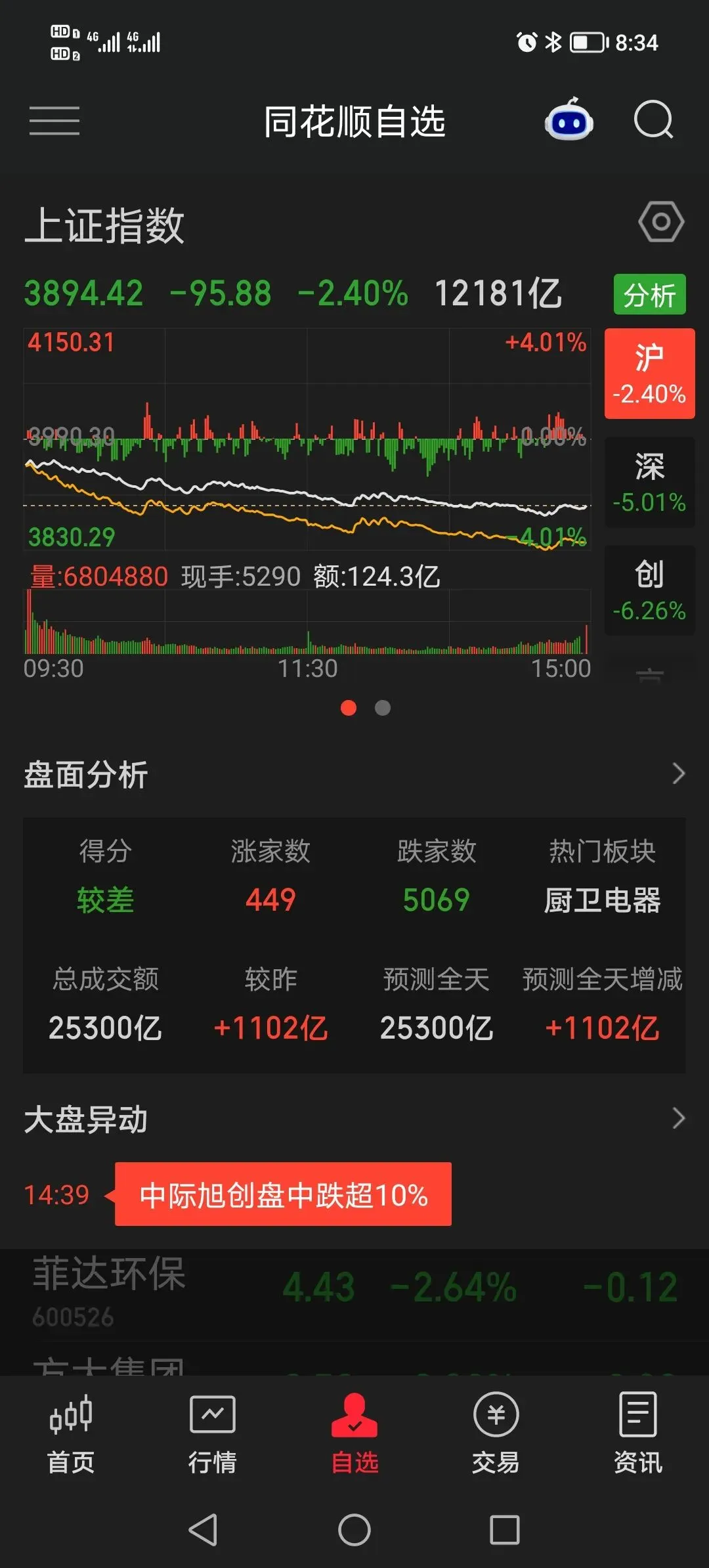
Task: Open the 中际旭创盘中跌超10% alert
Action: (283, 1194)
